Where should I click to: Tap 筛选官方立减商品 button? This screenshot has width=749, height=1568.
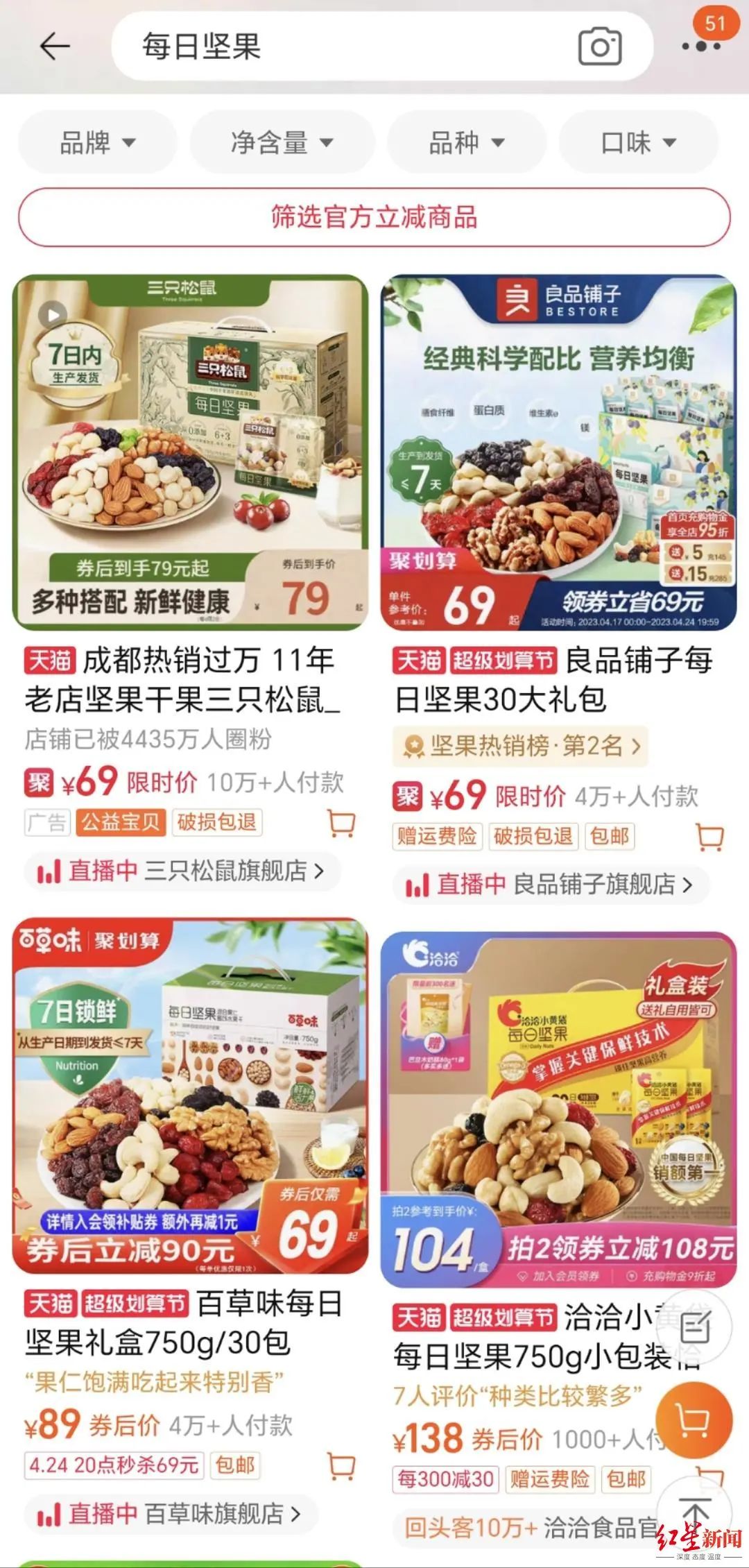(x=374, y=217)
